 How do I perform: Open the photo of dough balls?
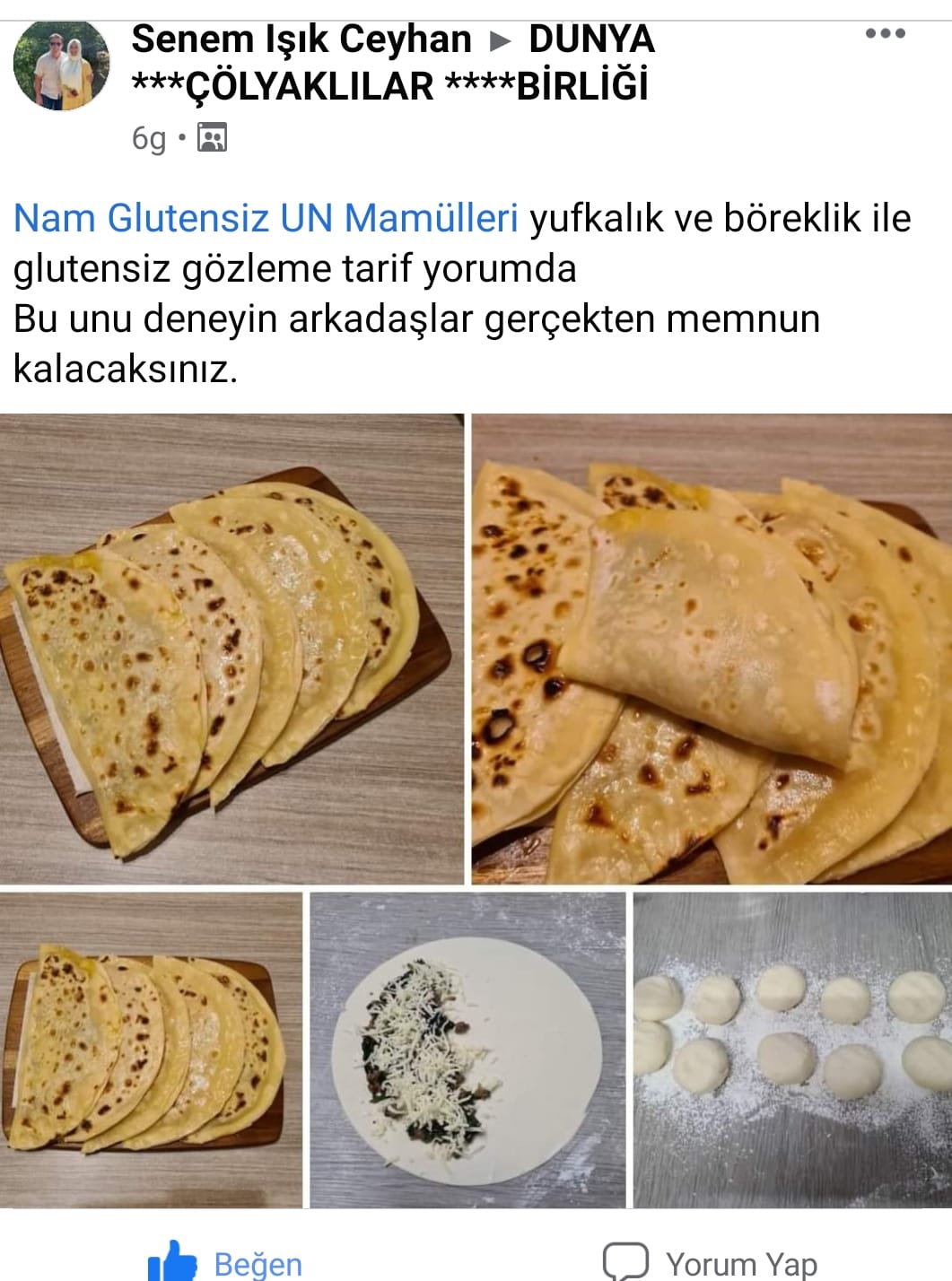pos(792,1050)
